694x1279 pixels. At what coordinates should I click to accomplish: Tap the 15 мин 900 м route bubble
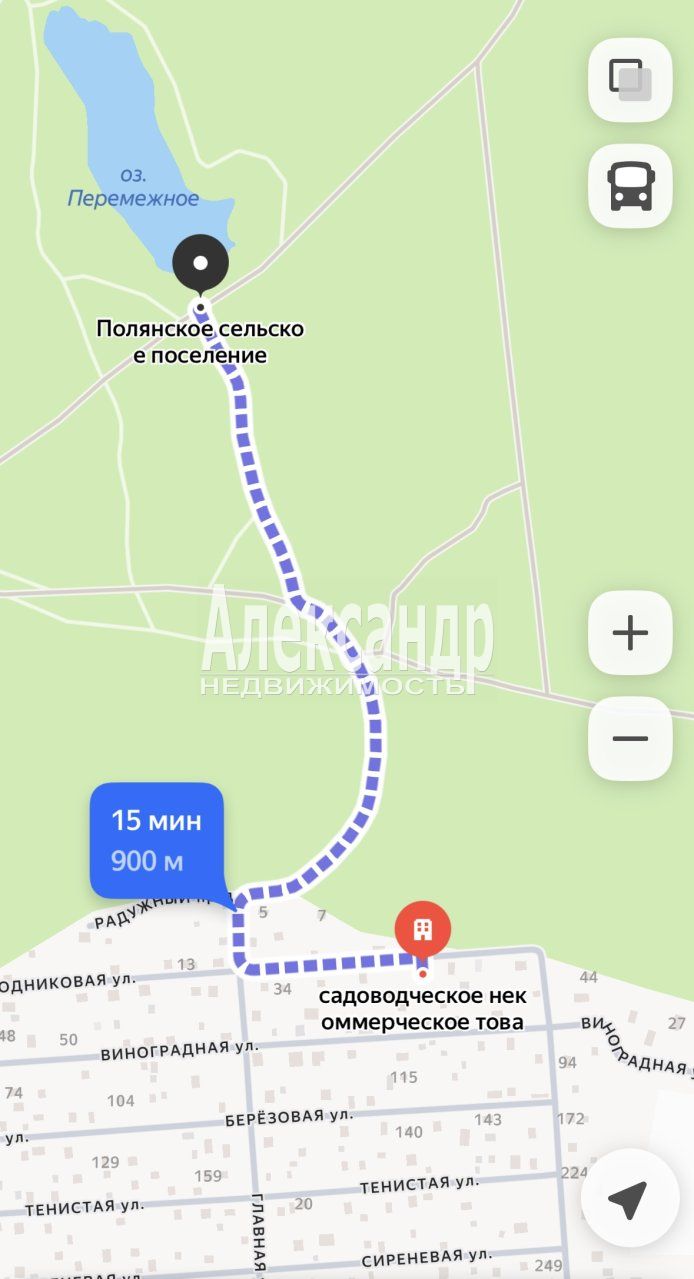tap(157, 841)
